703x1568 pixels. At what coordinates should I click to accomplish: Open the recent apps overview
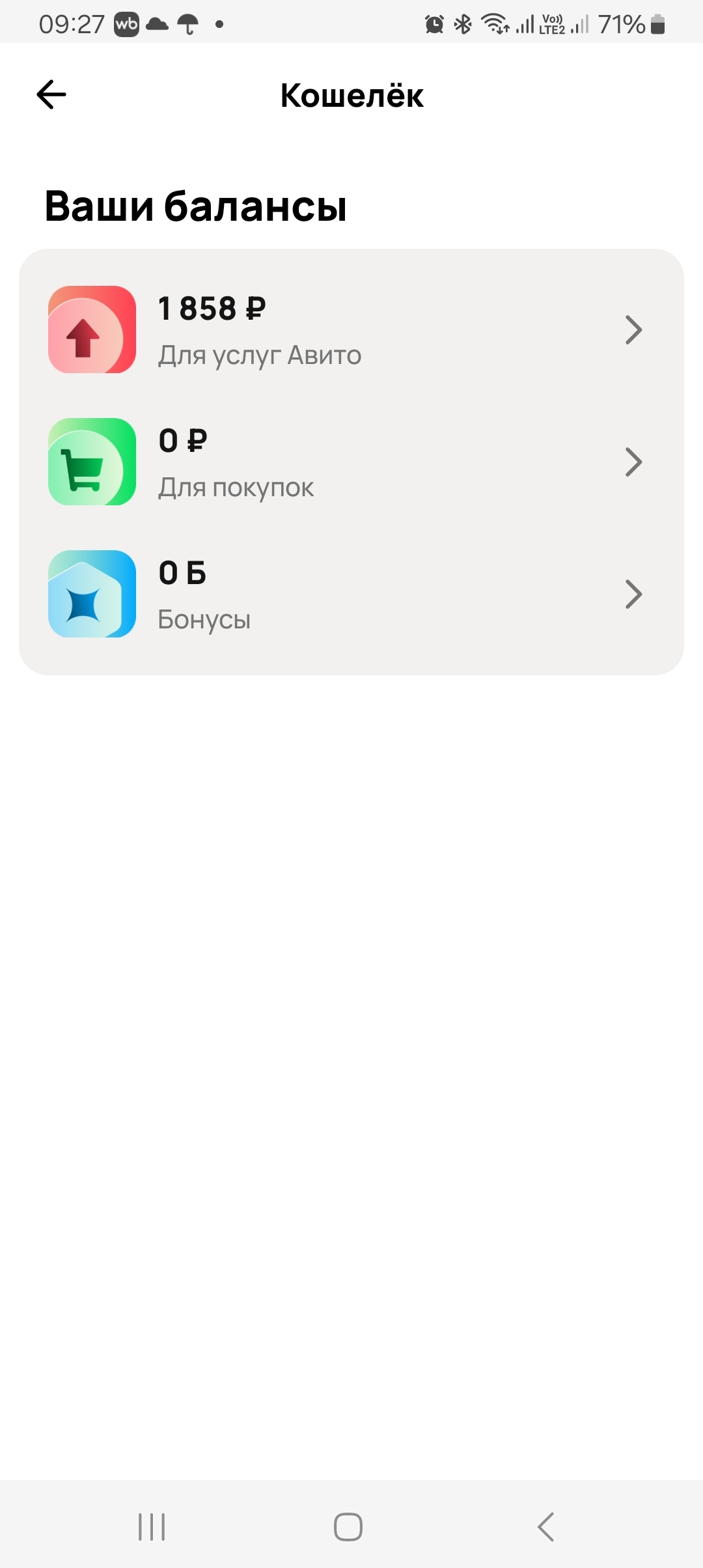(152, 1526)
